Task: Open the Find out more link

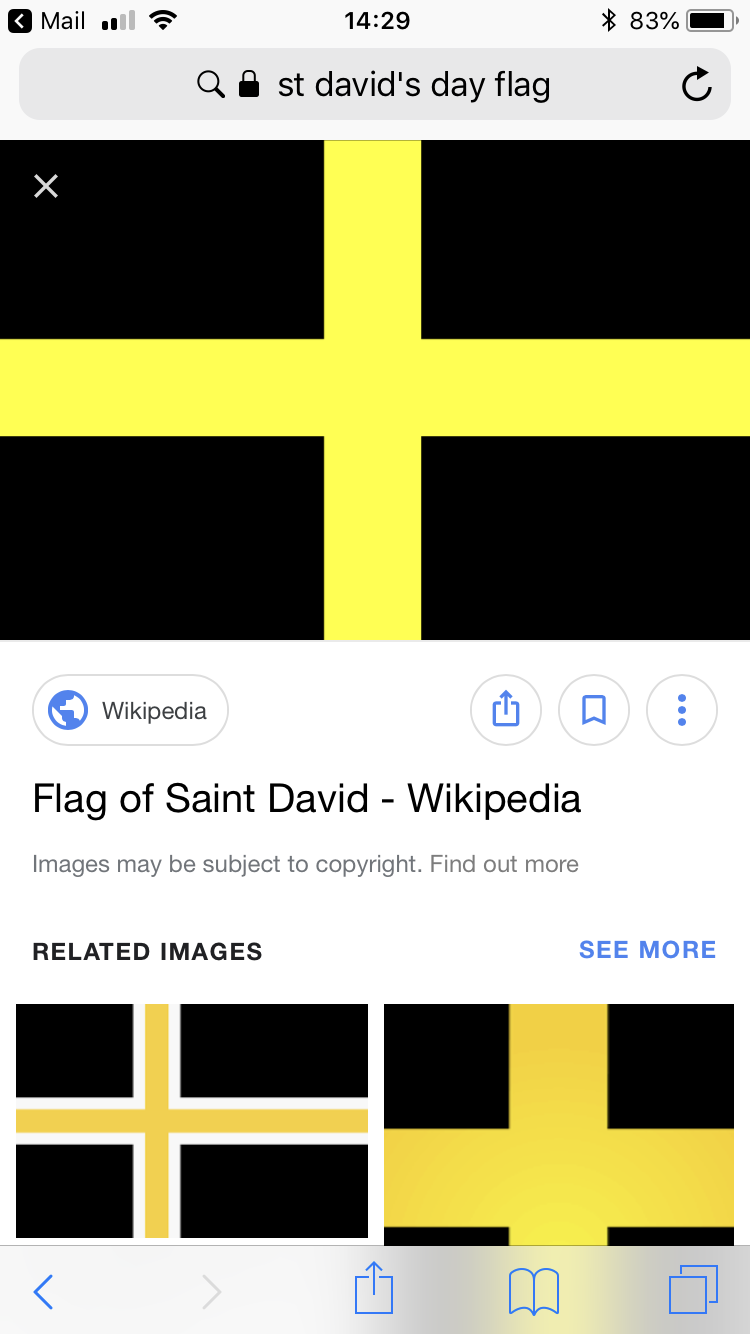Action: click(504, 864)
